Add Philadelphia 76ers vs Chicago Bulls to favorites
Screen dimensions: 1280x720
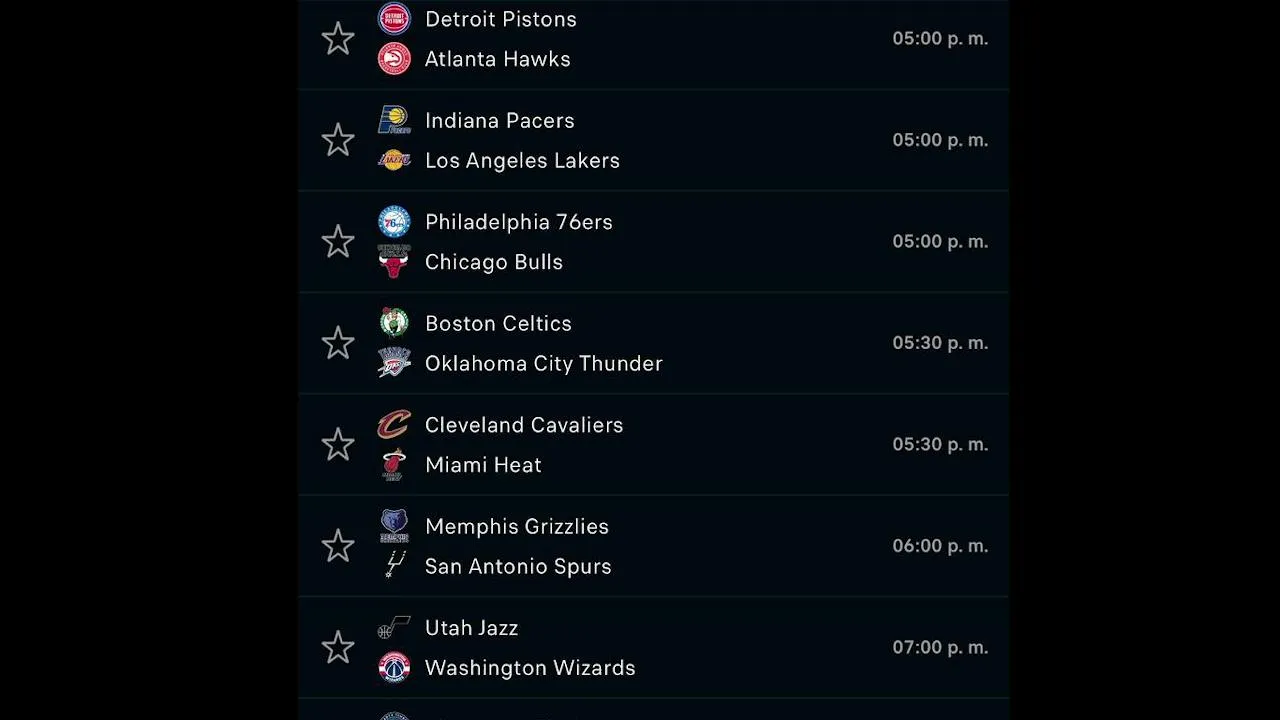[338, 242]
